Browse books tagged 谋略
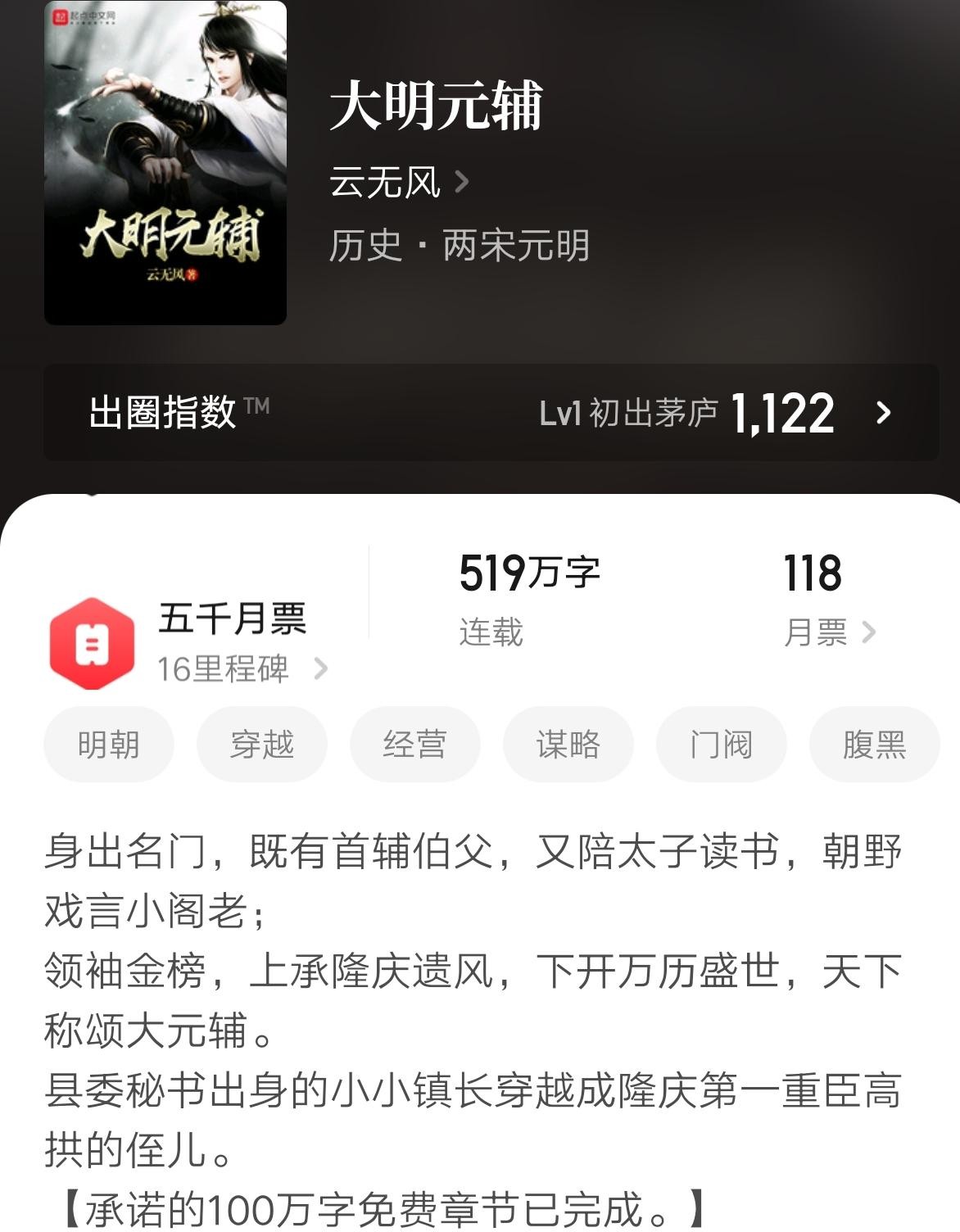This screenshot has height=1232, width=960. (x=568, y=745)
